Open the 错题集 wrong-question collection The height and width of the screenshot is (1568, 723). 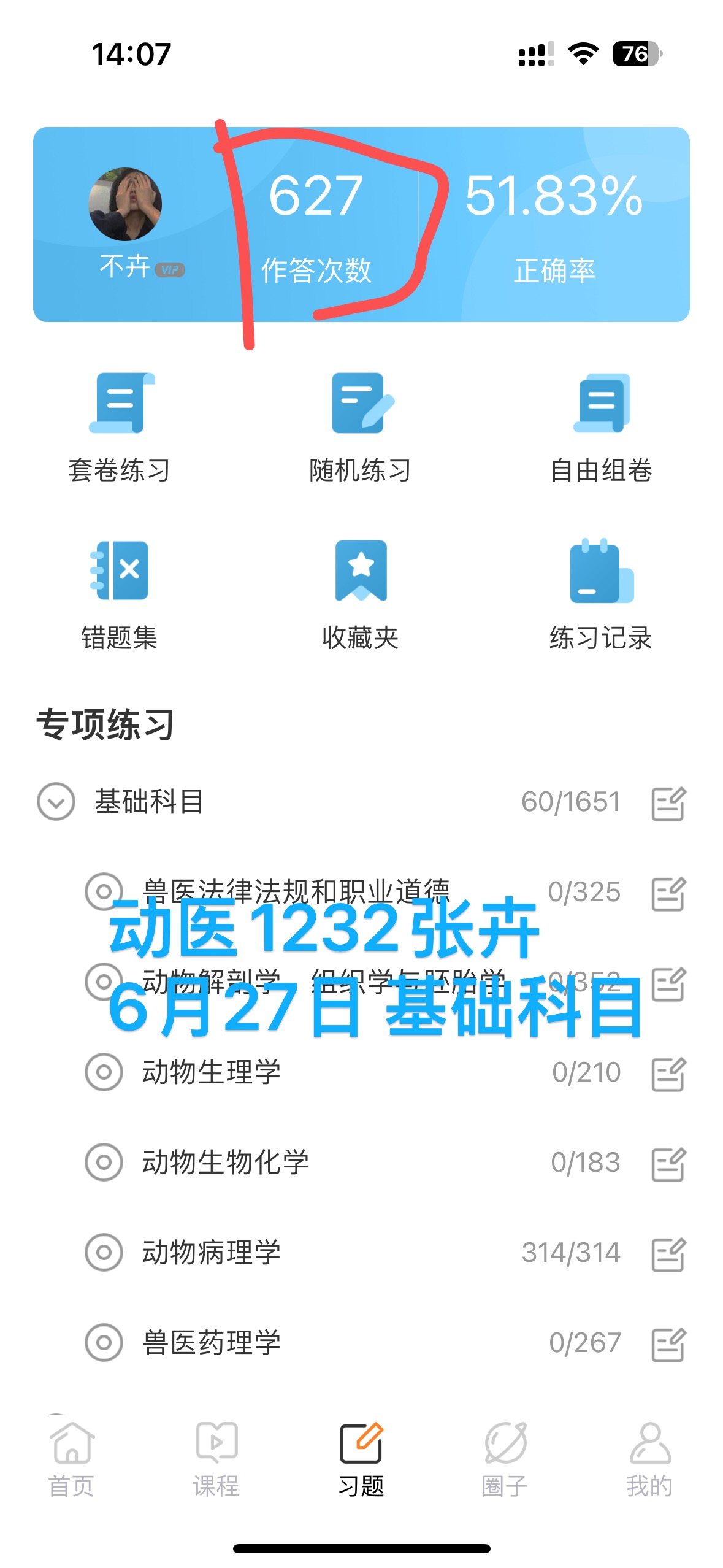click(x=120, y=594)
